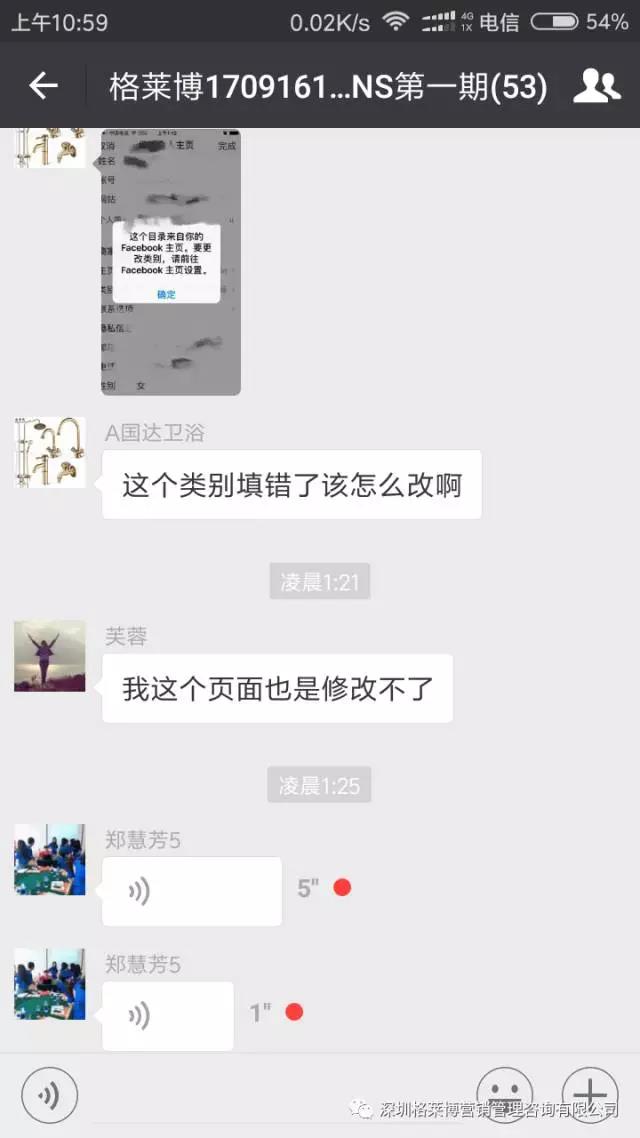
Task: Switch to voice input mode
Action: pos(49,1095)
